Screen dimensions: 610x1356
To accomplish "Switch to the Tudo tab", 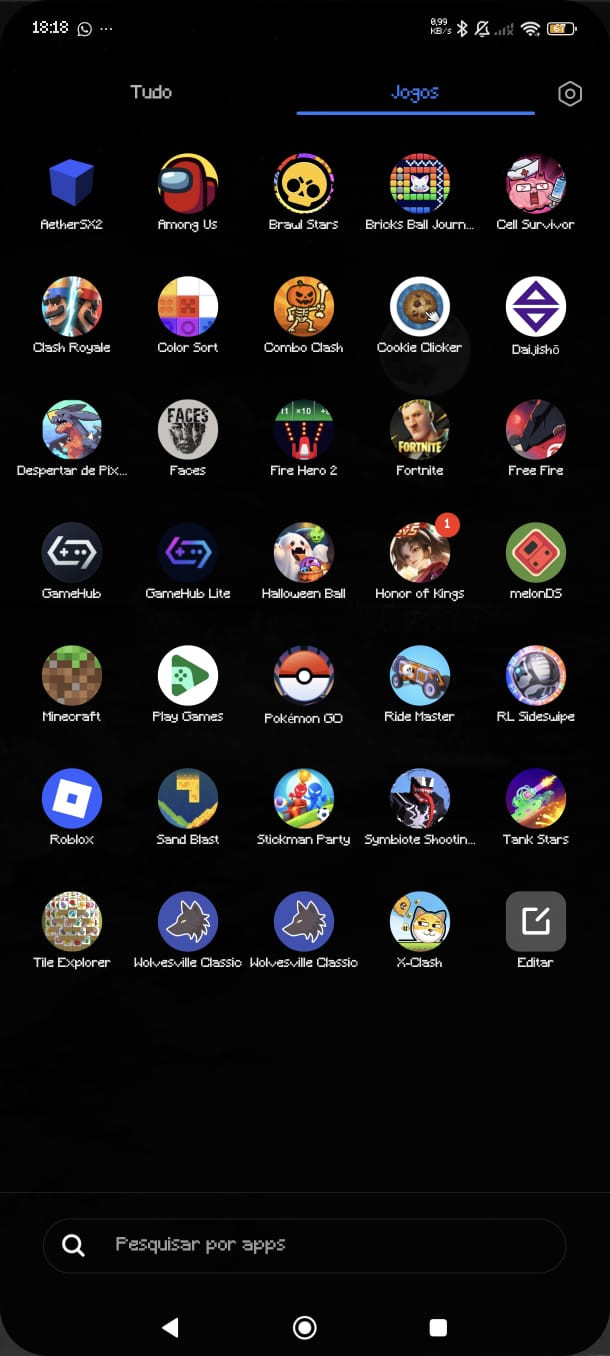I will [x=151, y=92].
